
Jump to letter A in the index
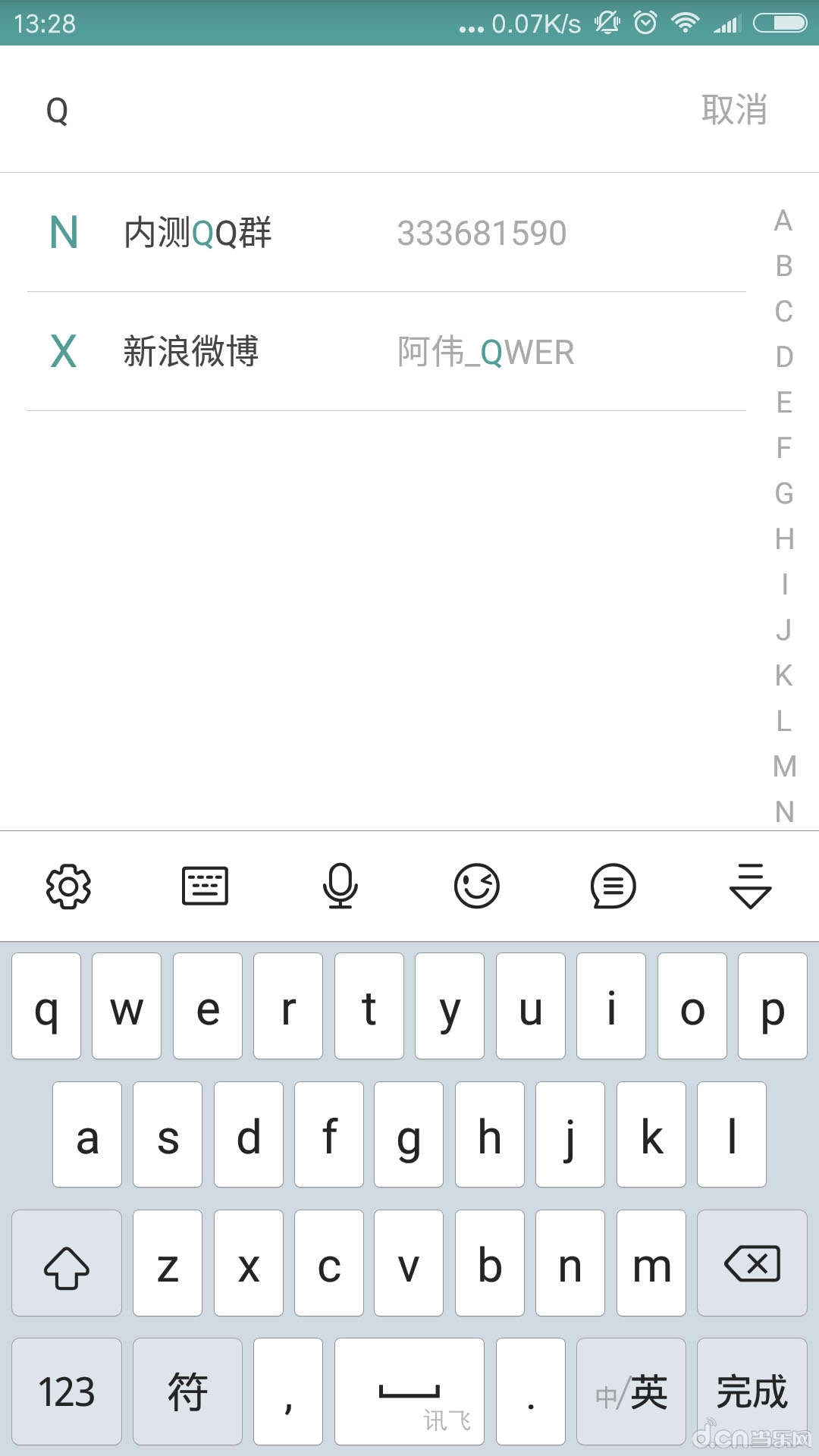tap(783, 221)
